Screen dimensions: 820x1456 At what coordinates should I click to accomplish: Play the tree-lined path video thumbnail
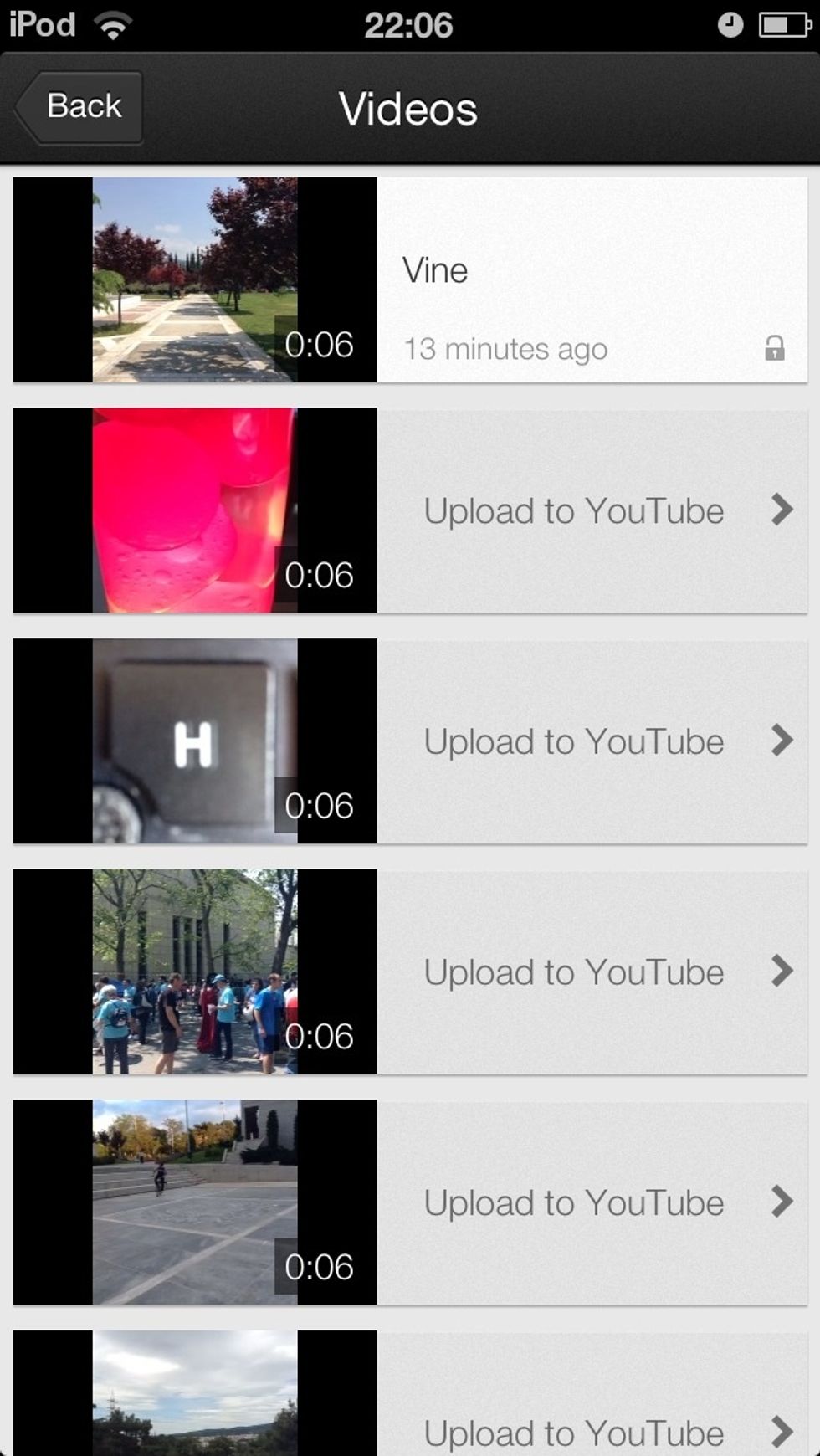pos(194,280)
